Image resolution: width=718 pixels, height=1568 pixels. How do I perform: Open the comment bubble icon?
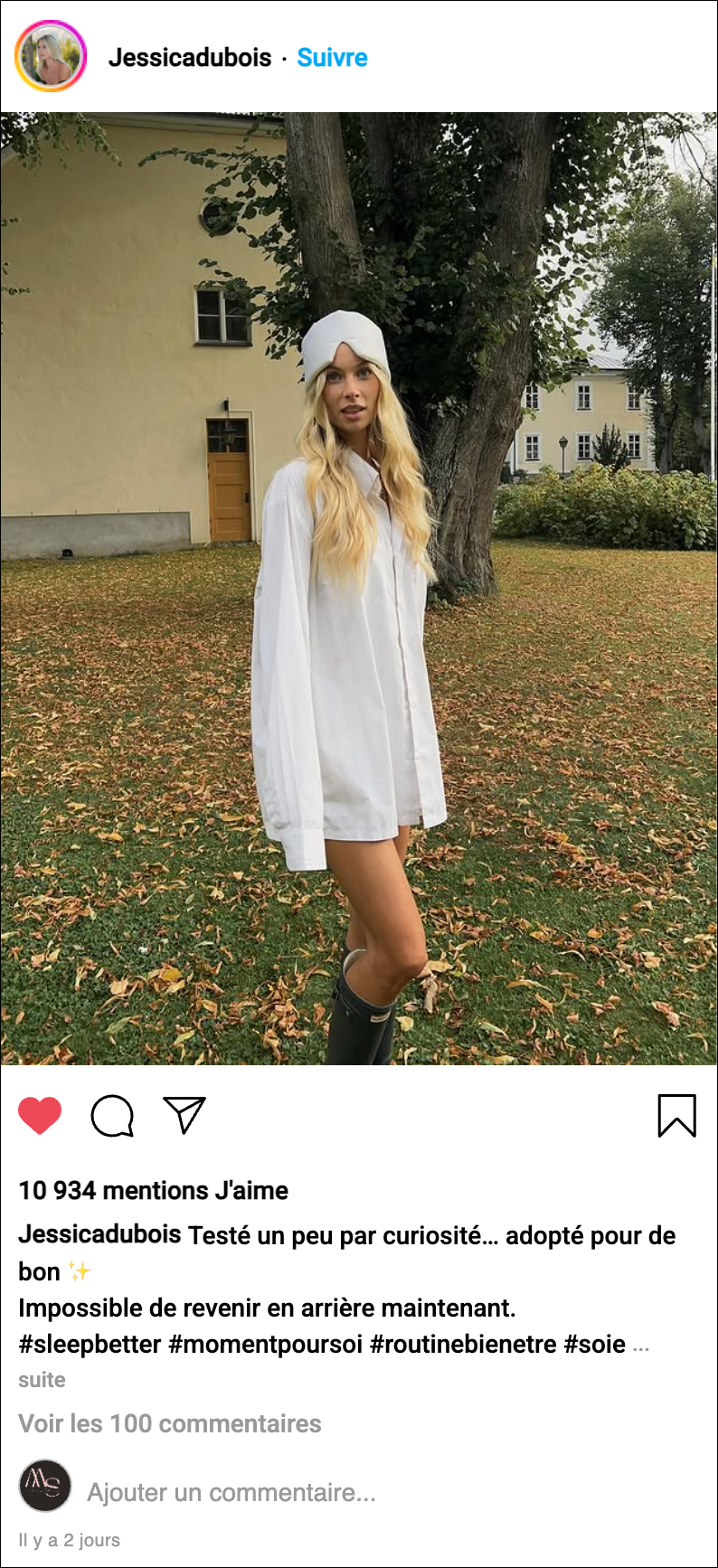point(112,1115)
